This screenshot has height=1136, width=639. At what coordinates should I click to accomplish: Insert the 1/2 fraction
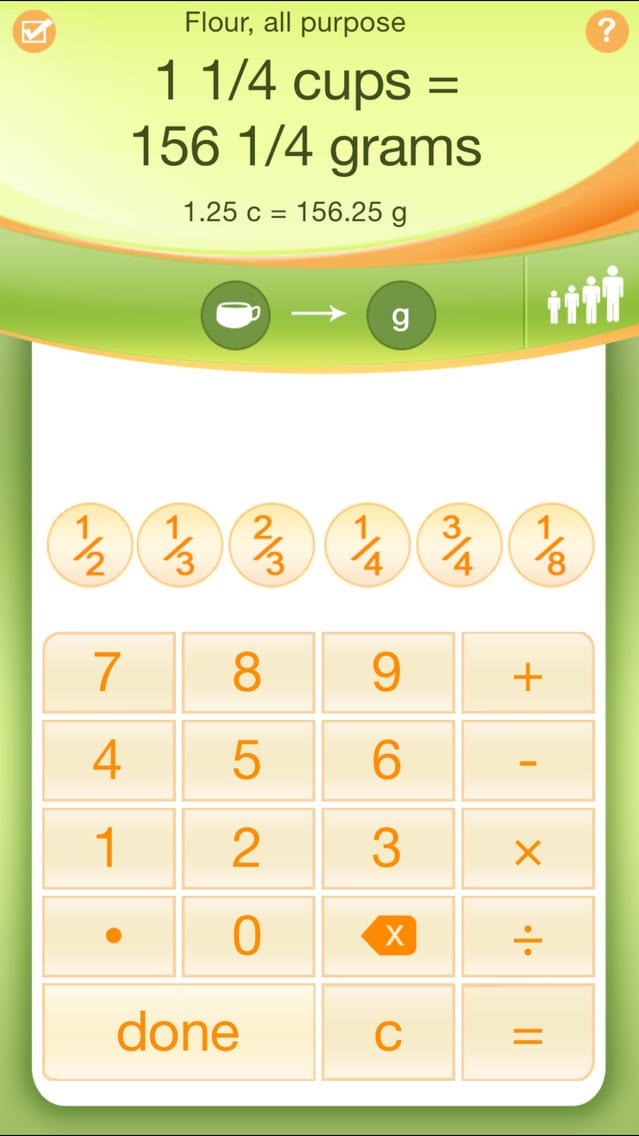pyautogui.click(x=90, y=545)
